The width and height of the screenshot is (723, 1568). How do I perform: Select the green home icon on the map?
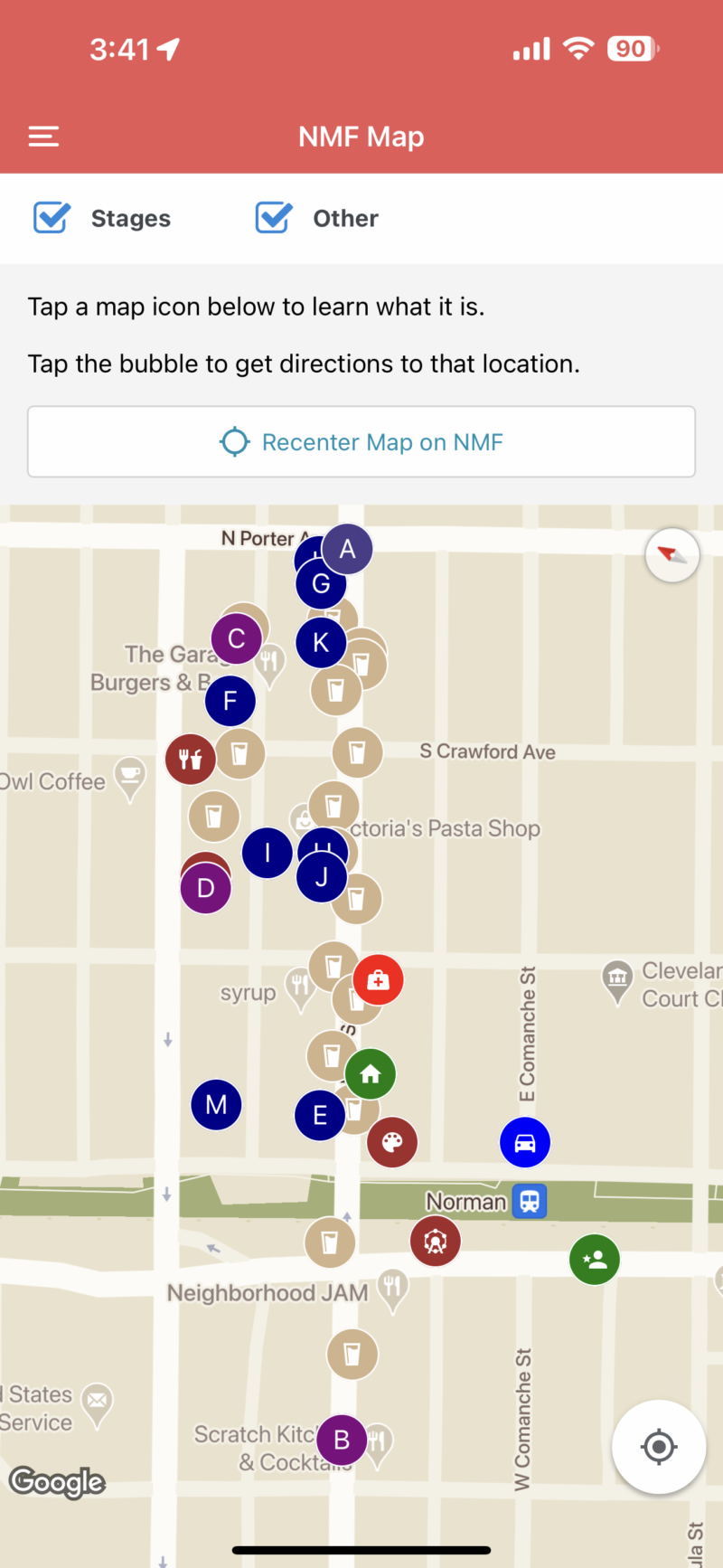(370, 1073)
